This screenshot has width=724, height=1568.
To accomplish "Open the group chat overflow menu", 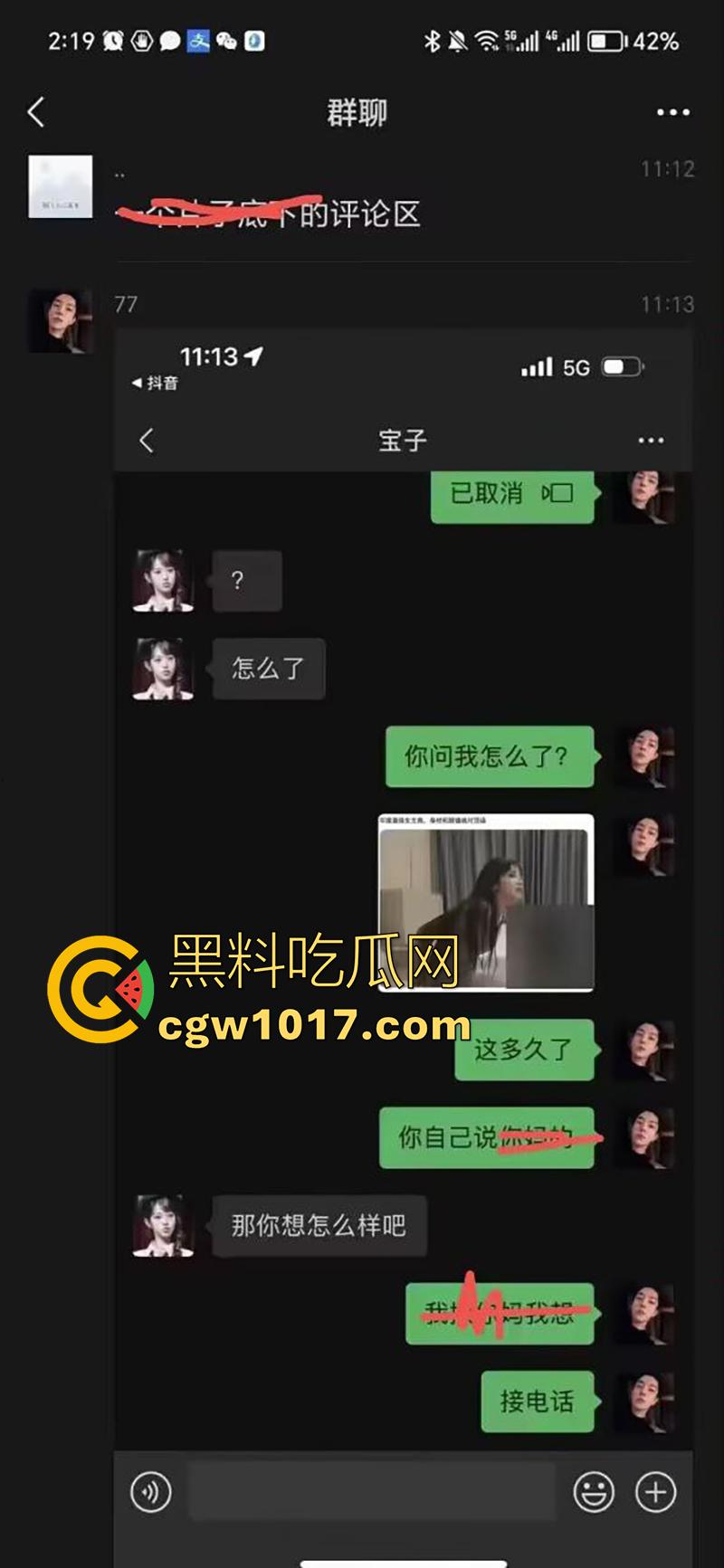I will click(x=672, y=112).
